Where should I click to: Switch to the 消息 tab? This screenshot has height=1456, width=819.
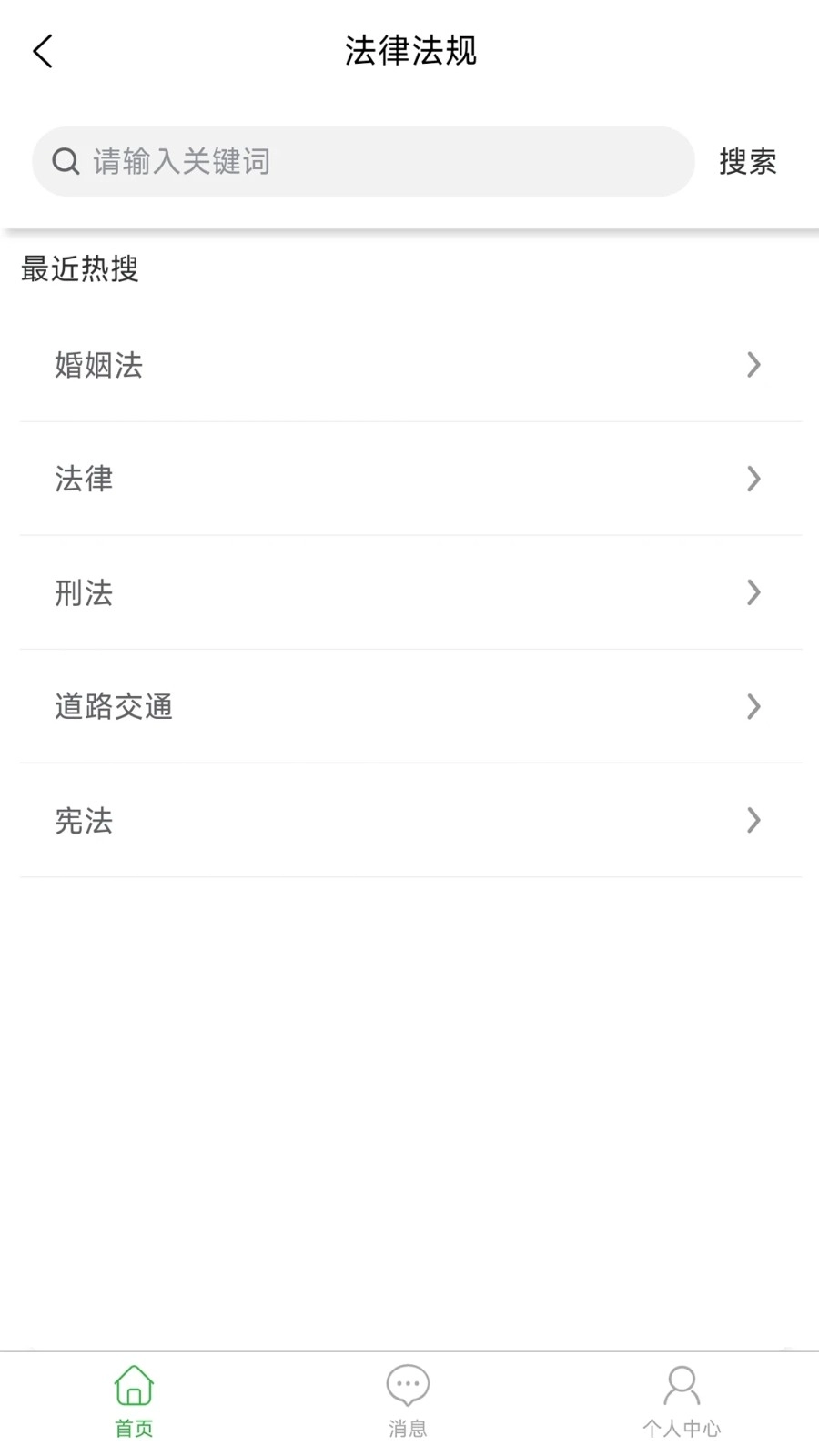(x=408, y=1400)
